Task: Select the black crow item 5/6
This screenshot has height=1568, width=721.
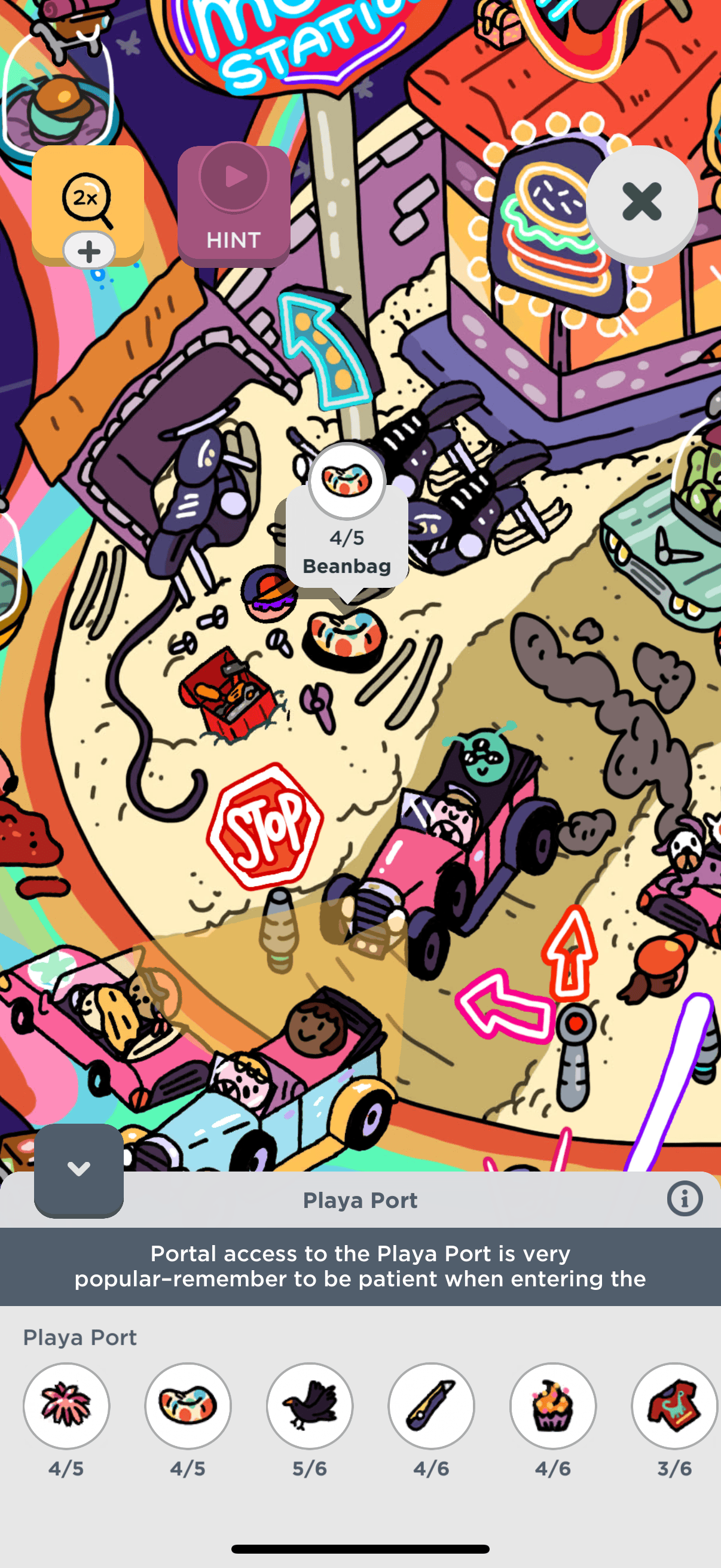Action: coord(310,1405)
